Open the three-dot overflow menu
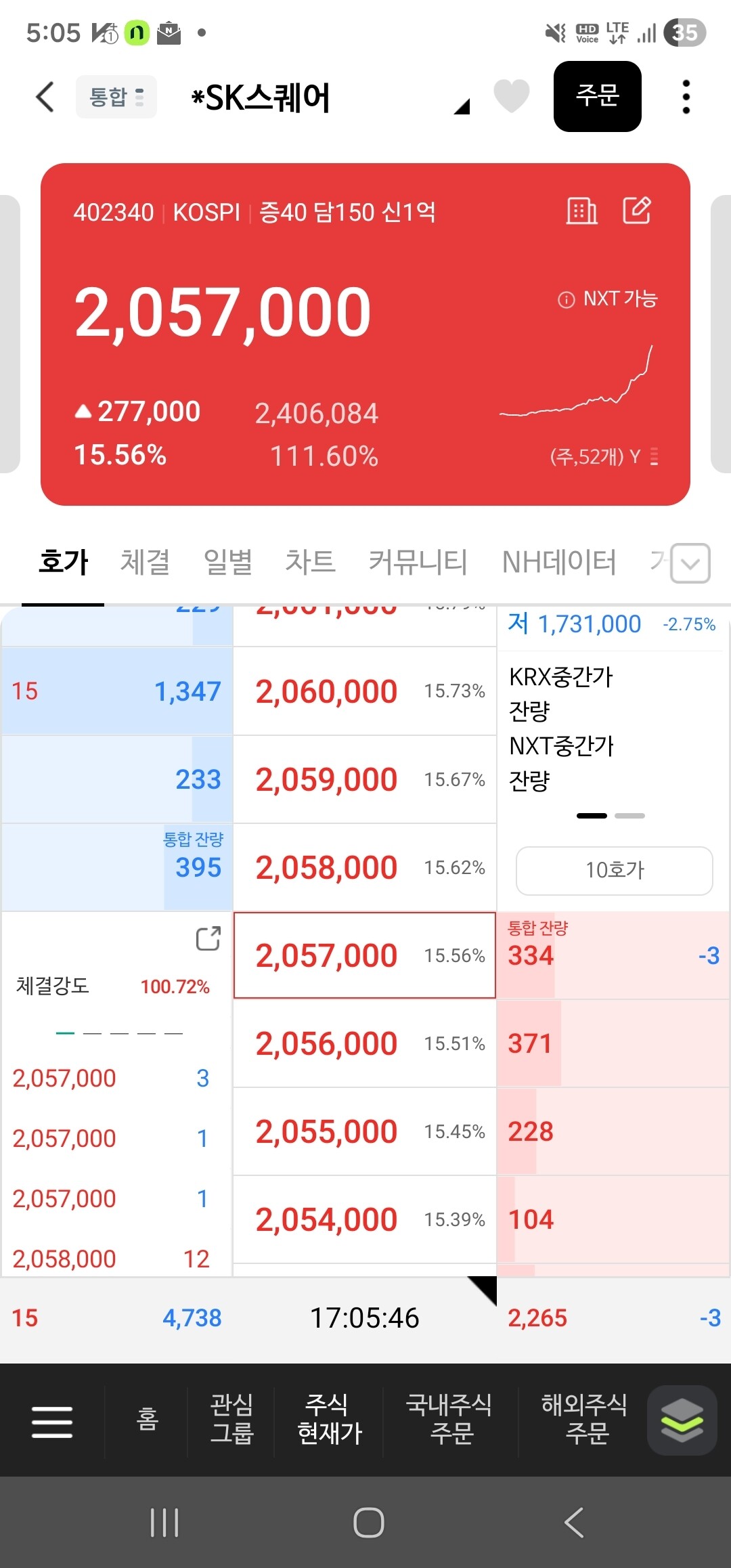The width and height of the screenshot is (731, 1568). [686, 97]
